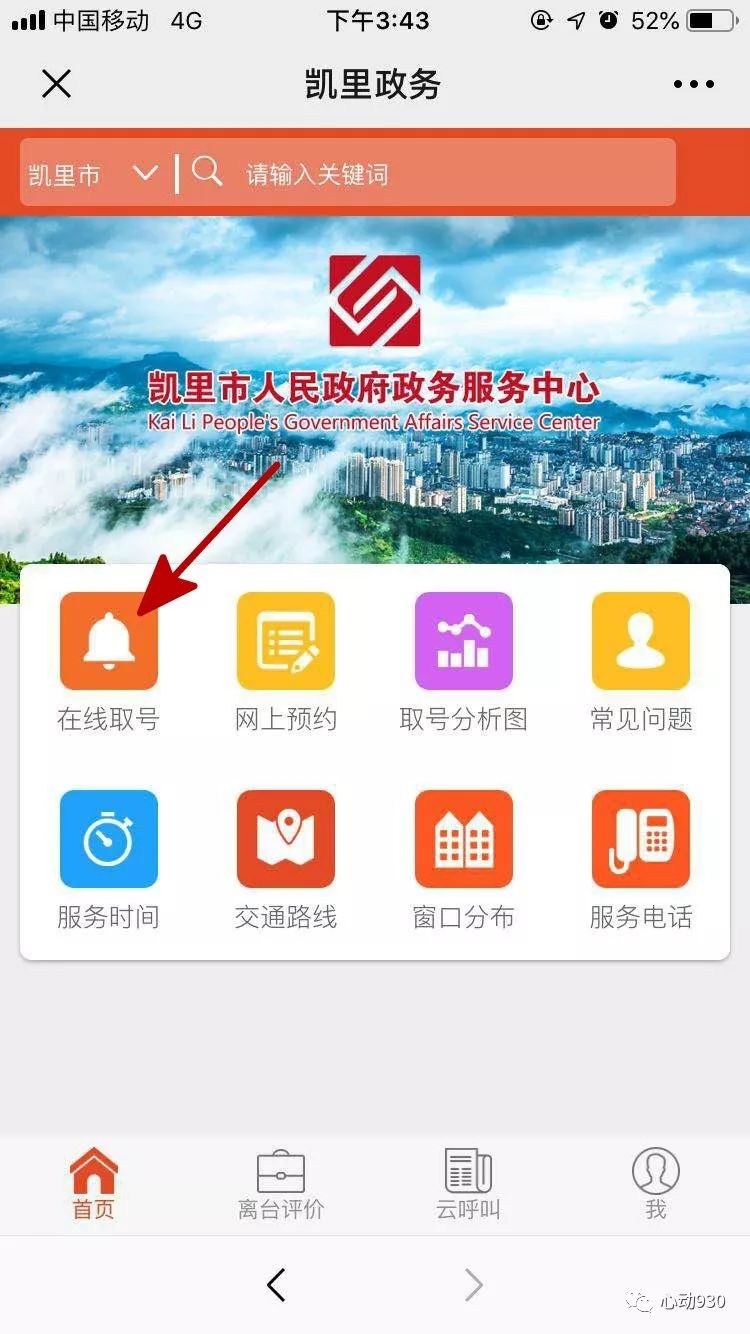Switch to the 我 profile tab

655,1184
